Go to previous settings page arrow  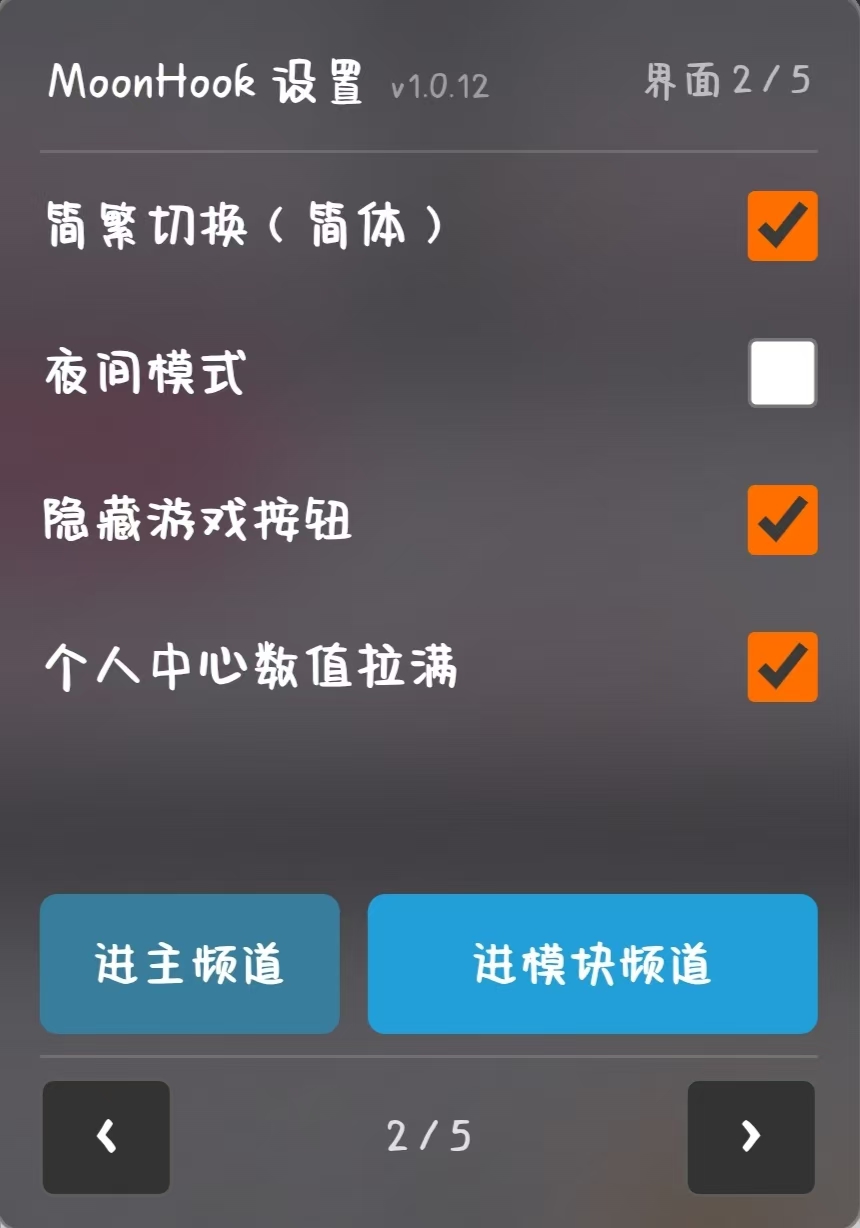(x=106, y=1137)
